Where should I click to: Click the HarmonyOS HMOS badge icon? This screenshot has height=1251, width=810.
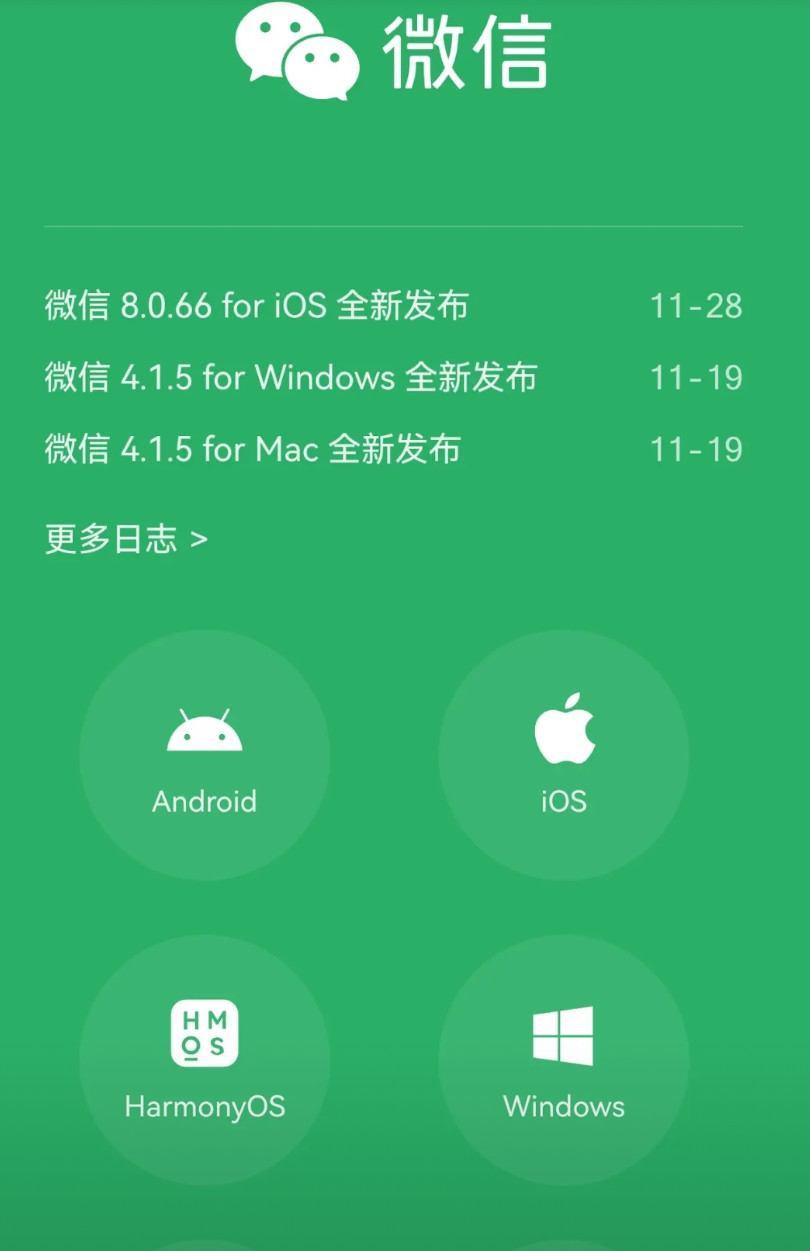[x=205, y=1033]
